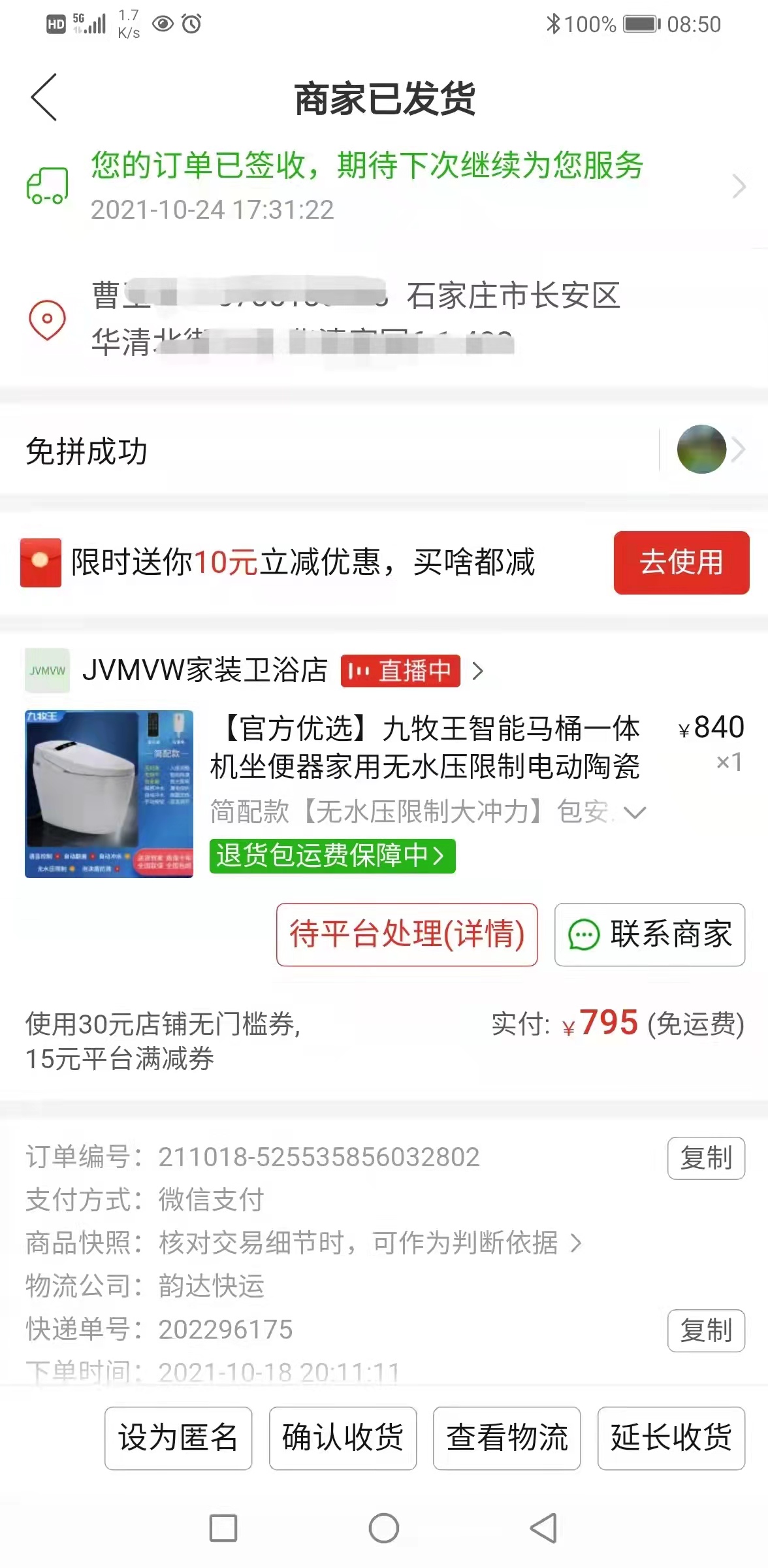
Task: Click the back arrow on title bar
Action: click(43, 98)
